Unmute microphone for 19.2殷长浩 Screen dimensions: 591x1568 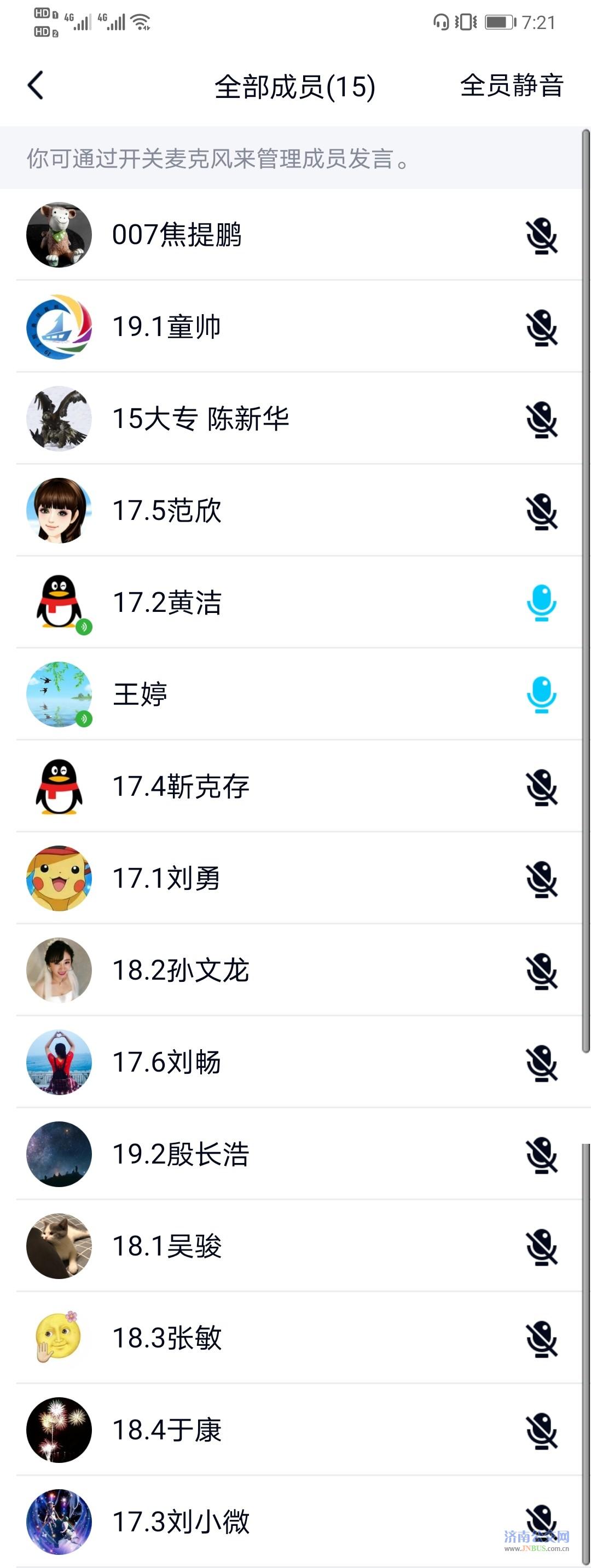pyautogui.click(x=541, y=1155)
